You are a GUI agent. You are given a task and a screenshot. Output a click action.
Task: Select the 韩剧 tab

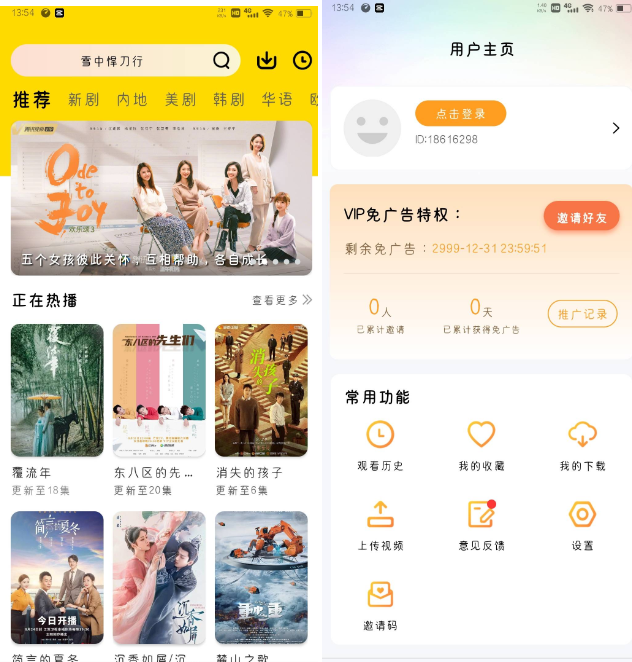228,100
